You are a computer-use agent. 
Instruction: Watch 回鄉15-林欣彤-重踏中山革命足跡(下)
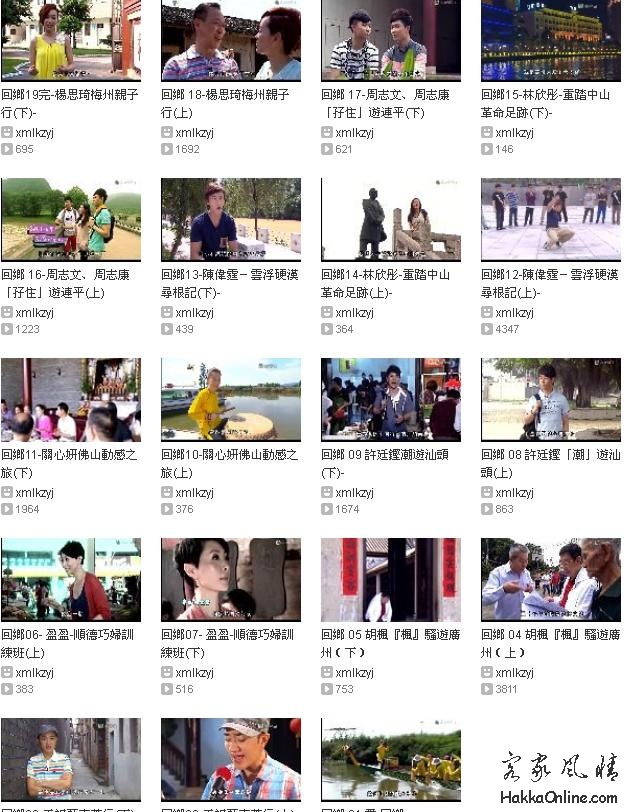coord(550,40)
